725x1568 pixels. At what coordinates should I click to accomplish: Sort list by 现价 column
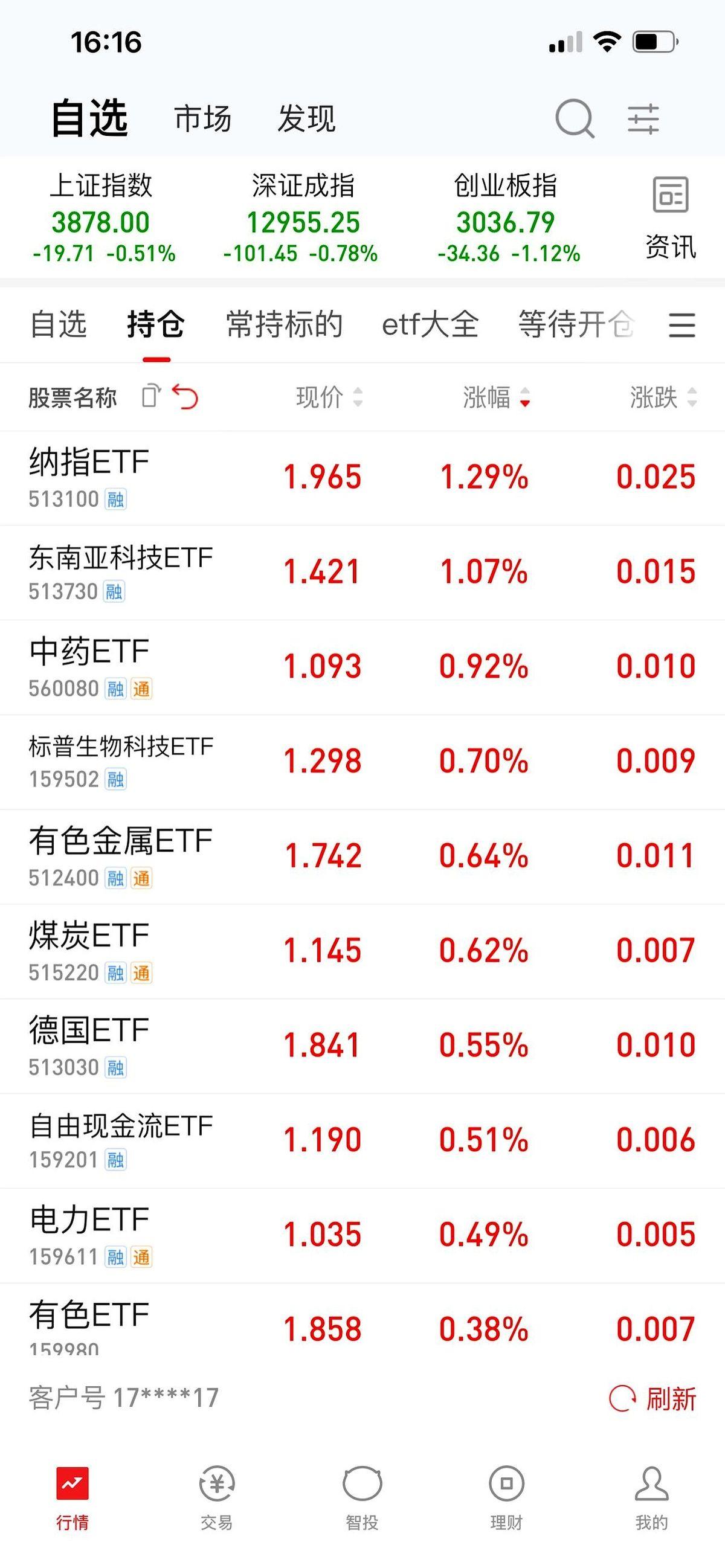(329, 397)
